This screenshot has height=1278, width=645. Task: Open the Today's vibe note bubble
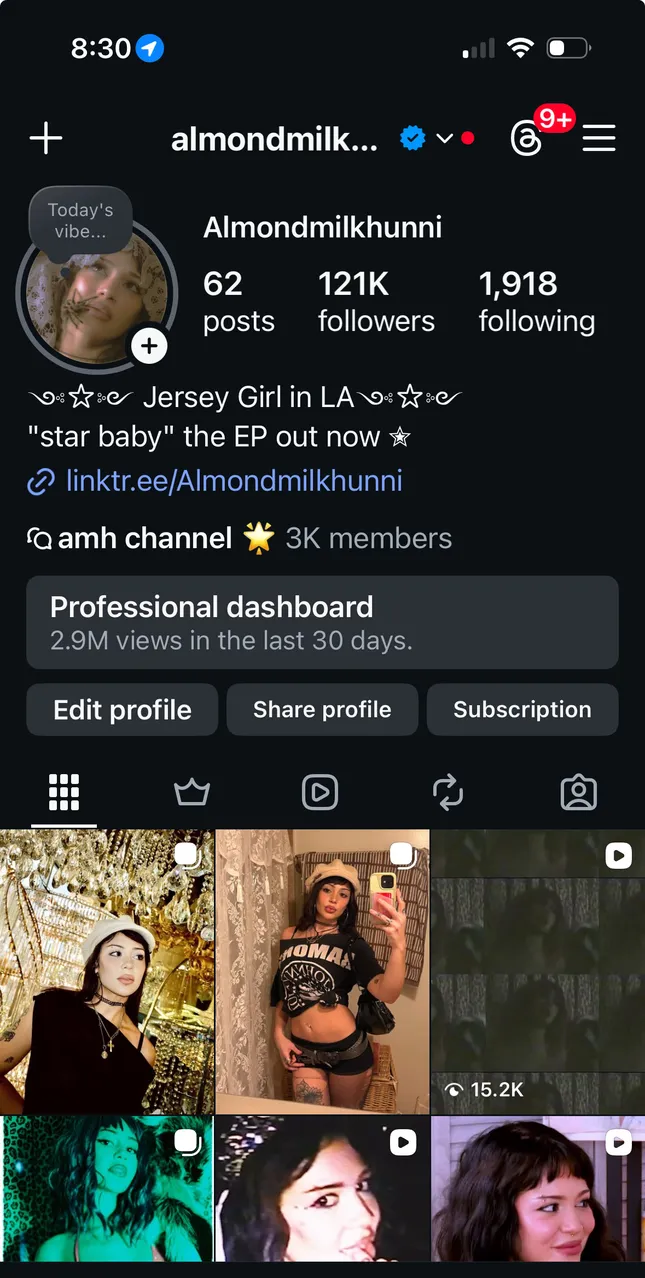(80, 219)
